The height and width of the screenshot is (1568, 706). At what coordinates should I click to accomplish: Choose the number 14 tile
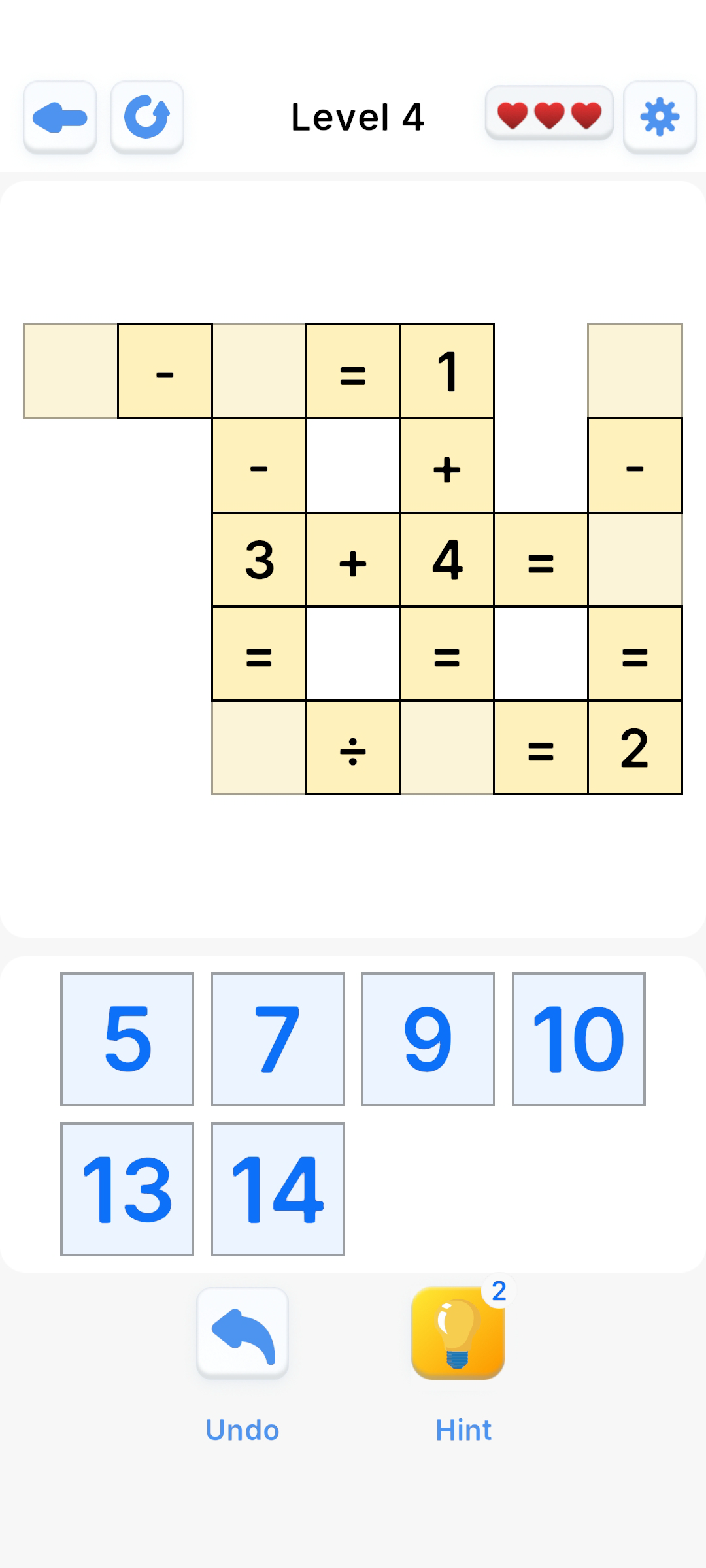[x=278, y=1189]
